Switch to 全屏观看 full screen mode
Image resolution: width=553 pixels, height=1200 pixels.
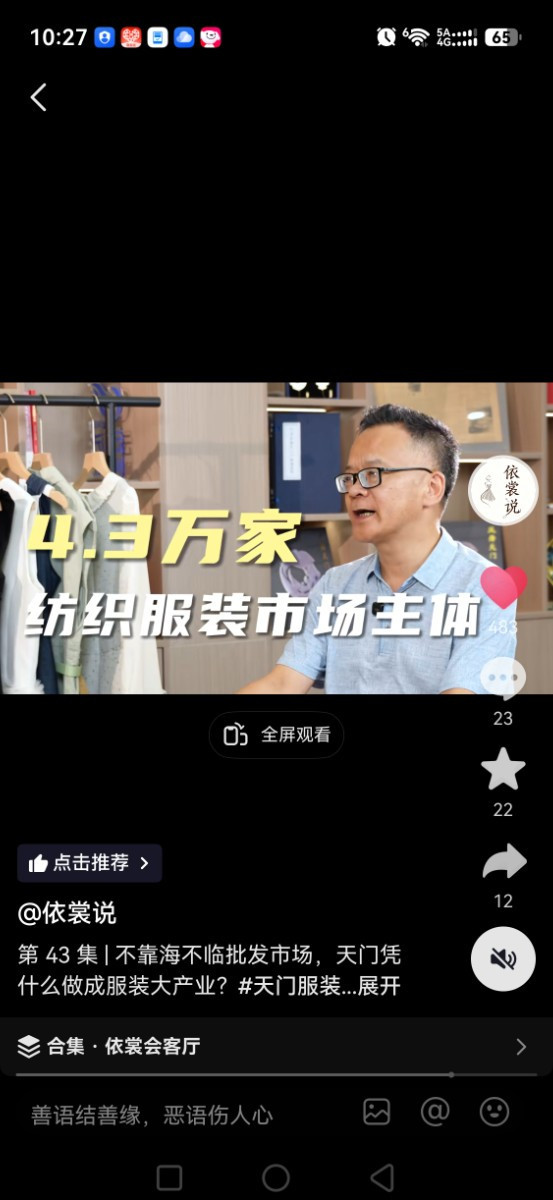tap(276, 735)
